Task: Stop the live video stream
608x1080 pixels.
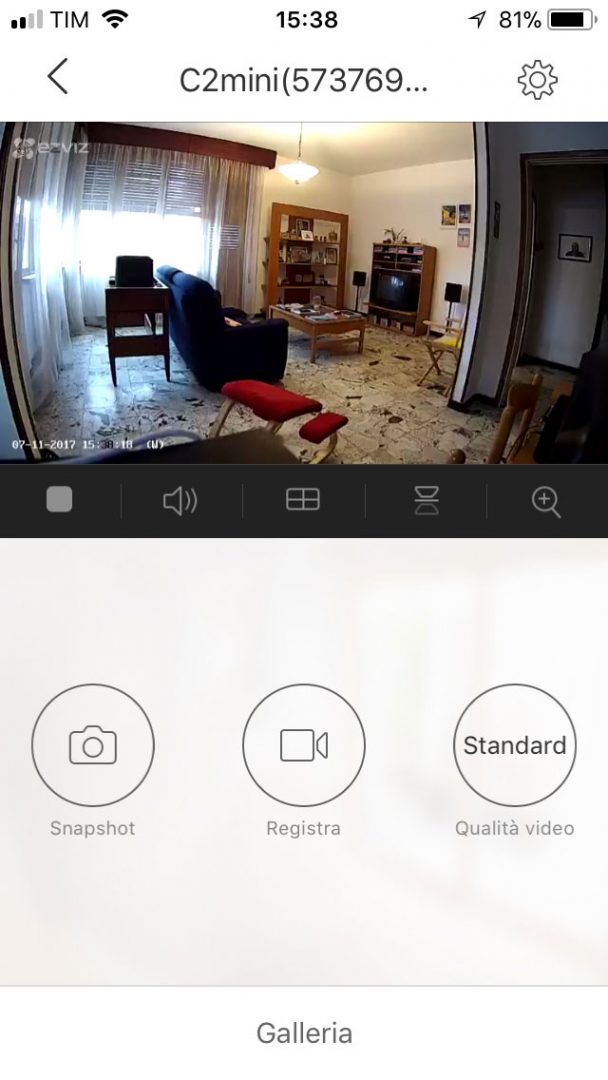Action: point(59,500)
